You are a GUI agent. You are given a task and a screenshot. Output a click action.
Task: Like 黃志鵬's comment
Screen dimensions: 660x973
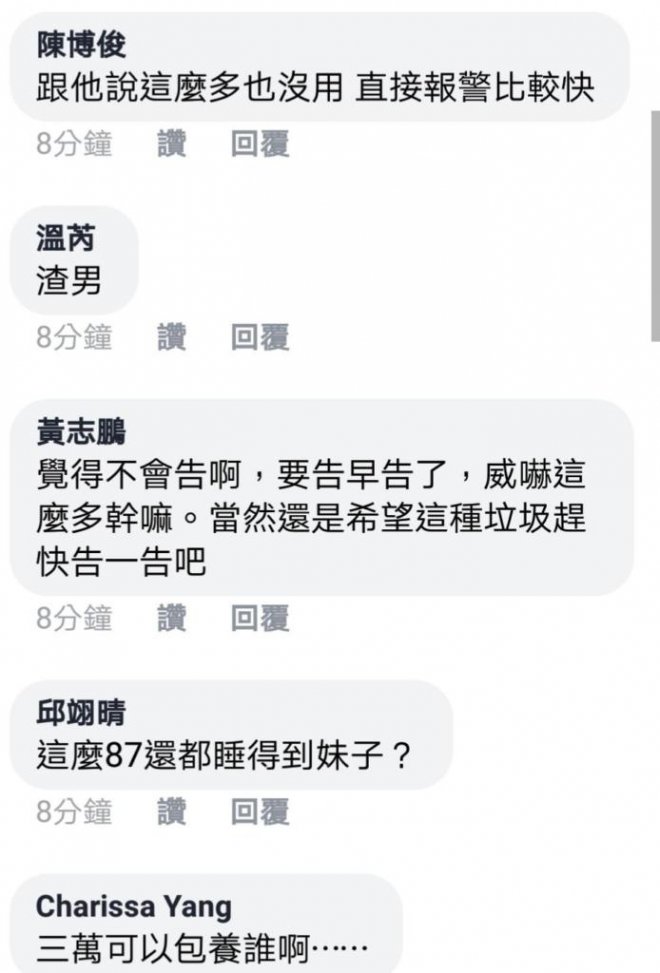pyautogui.click(x=171, y=619)
